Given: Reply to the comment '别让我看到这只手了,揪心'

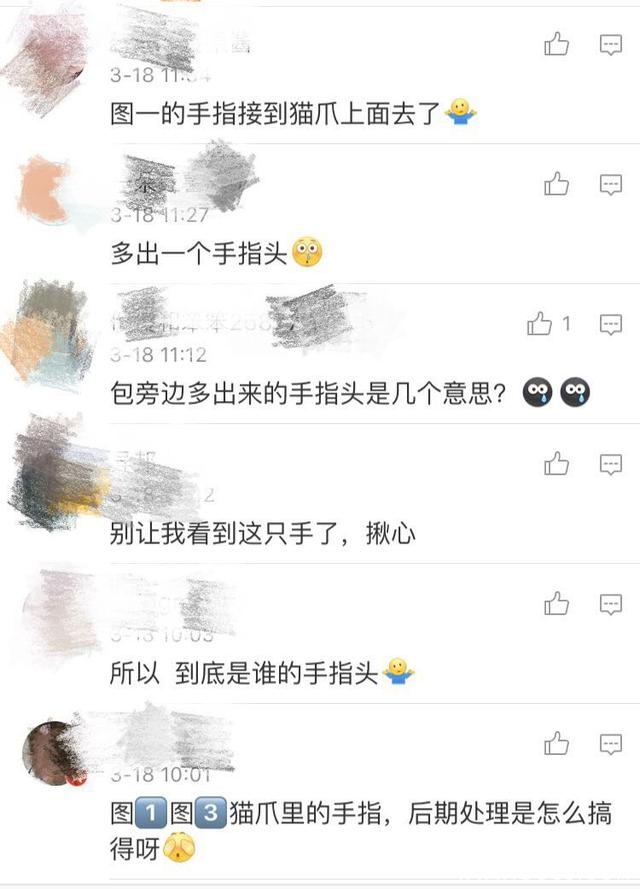Looking at the screenshot, I should 611,464.
